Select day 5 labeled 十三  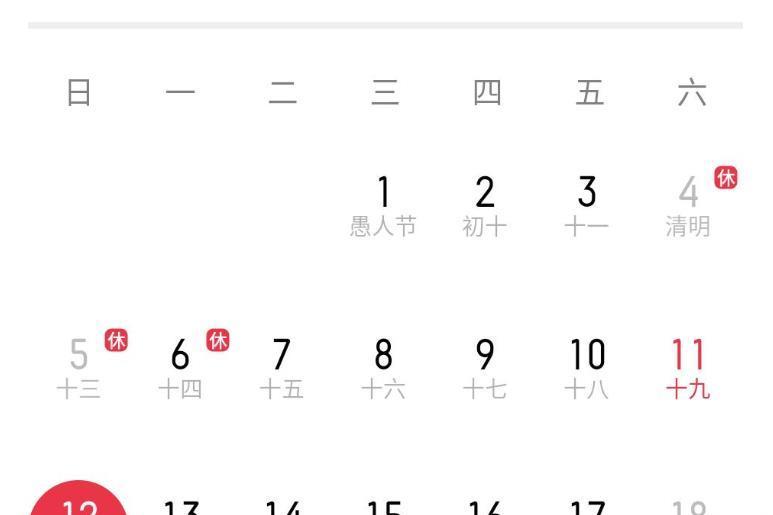(79, 368)
